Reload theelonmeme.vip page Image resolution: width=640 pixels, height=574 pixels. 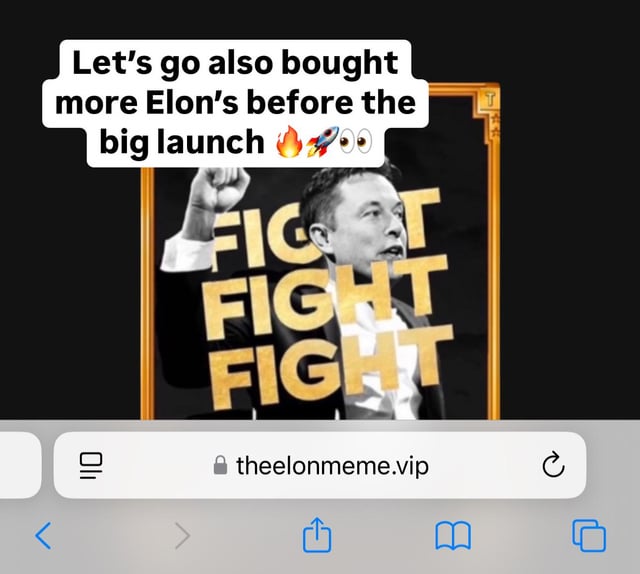[x=552, y=465]
